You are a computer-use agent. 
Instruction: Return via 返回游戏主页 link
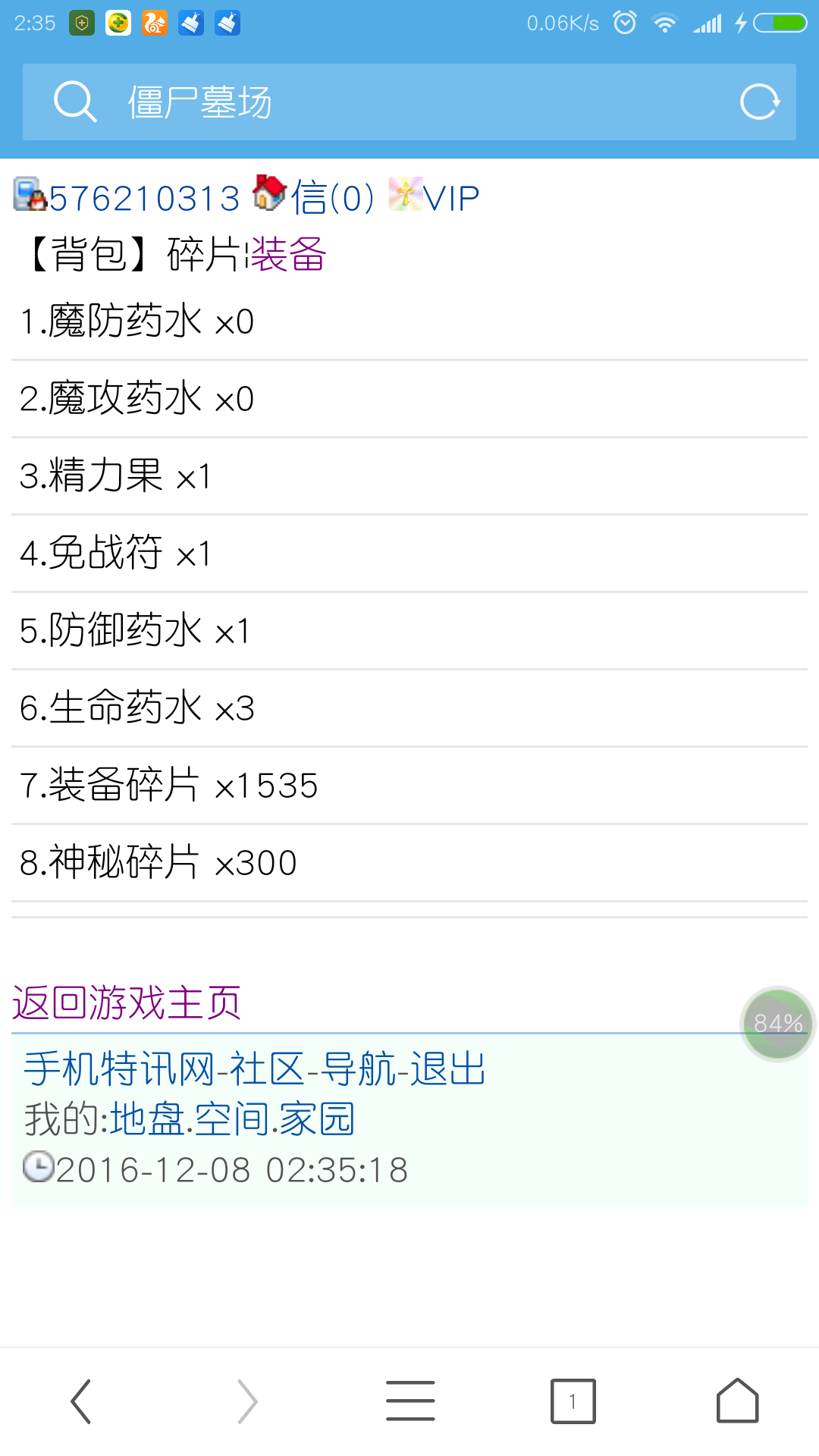(127, 1003)
